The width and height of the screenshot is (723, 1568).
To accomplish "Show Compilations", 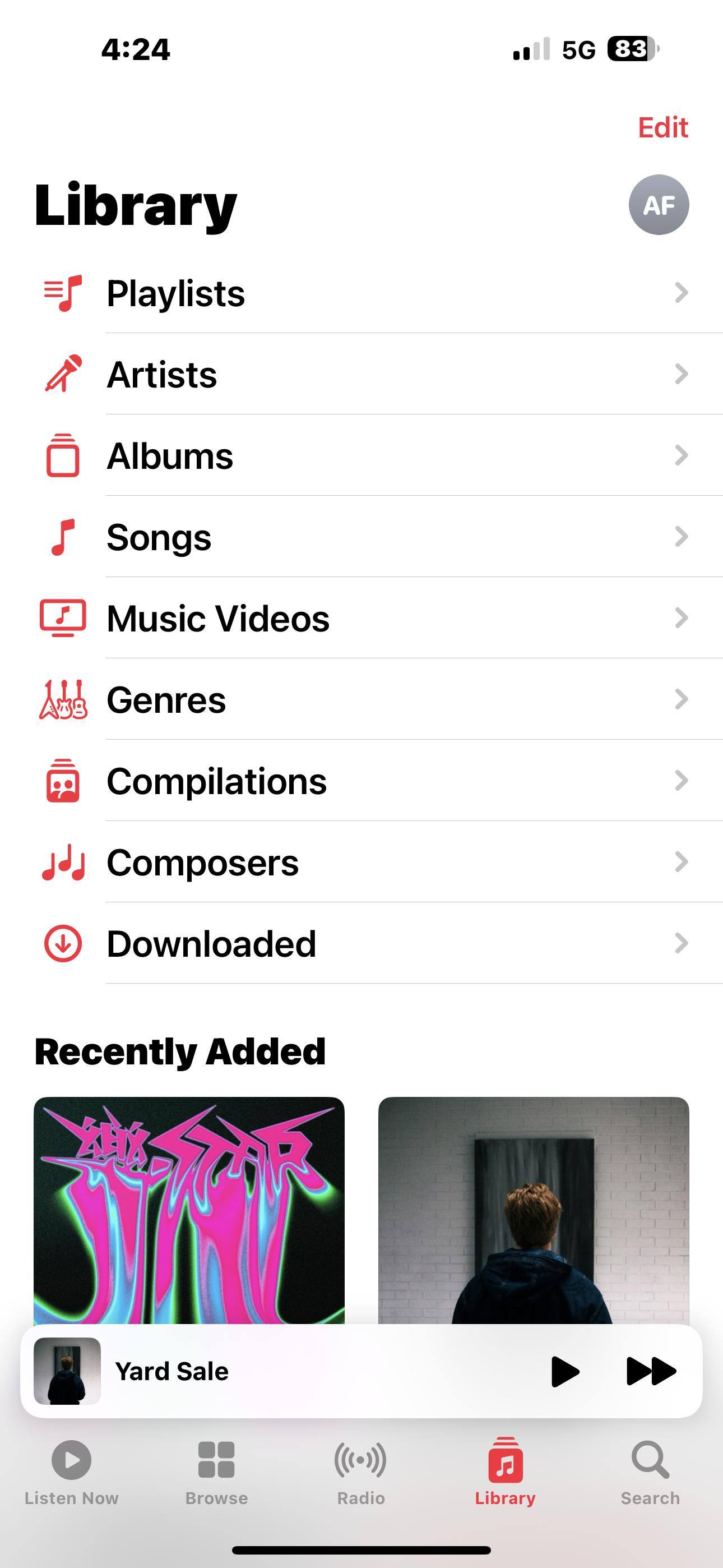I will click(x=365, y=781).
